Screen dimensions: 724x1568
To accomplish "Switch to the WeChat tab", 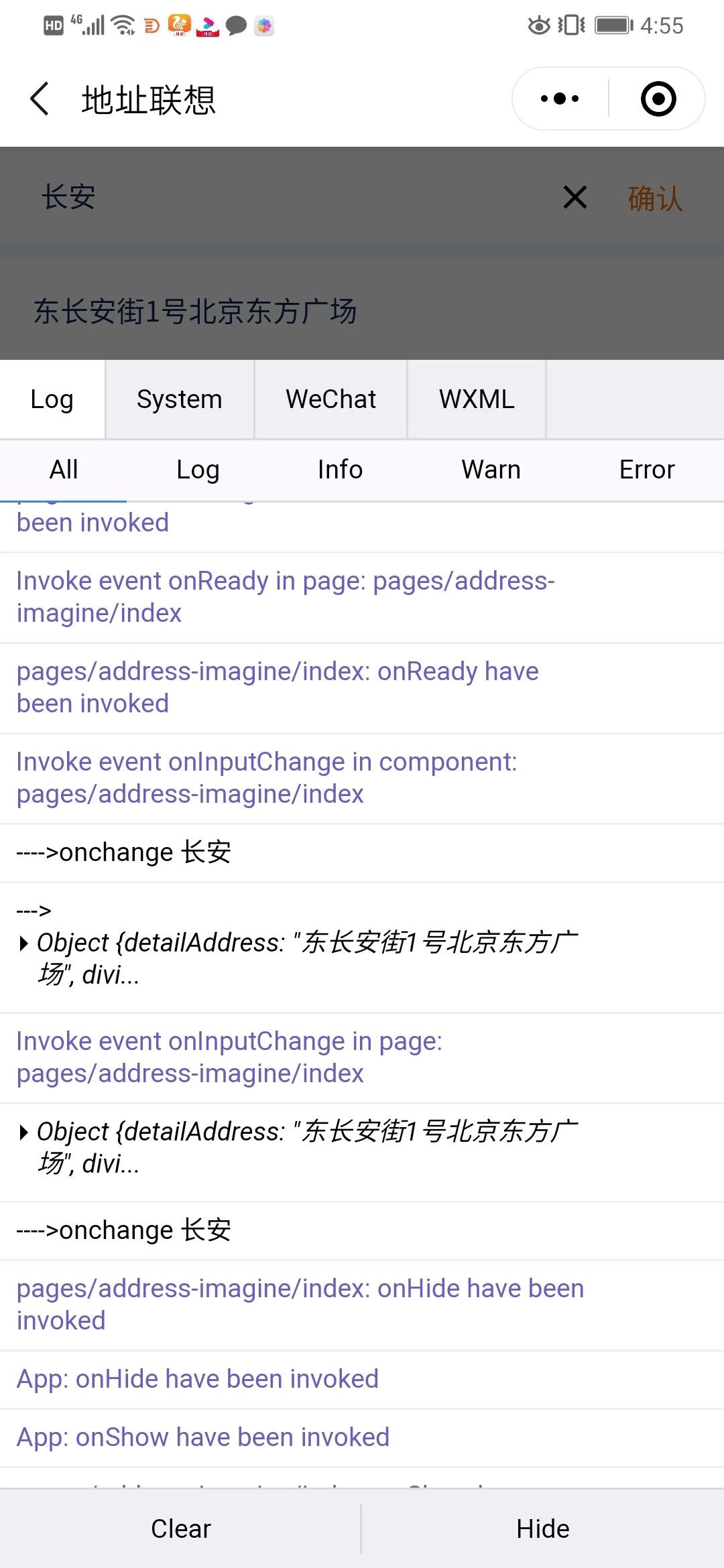I will (330, 399).
